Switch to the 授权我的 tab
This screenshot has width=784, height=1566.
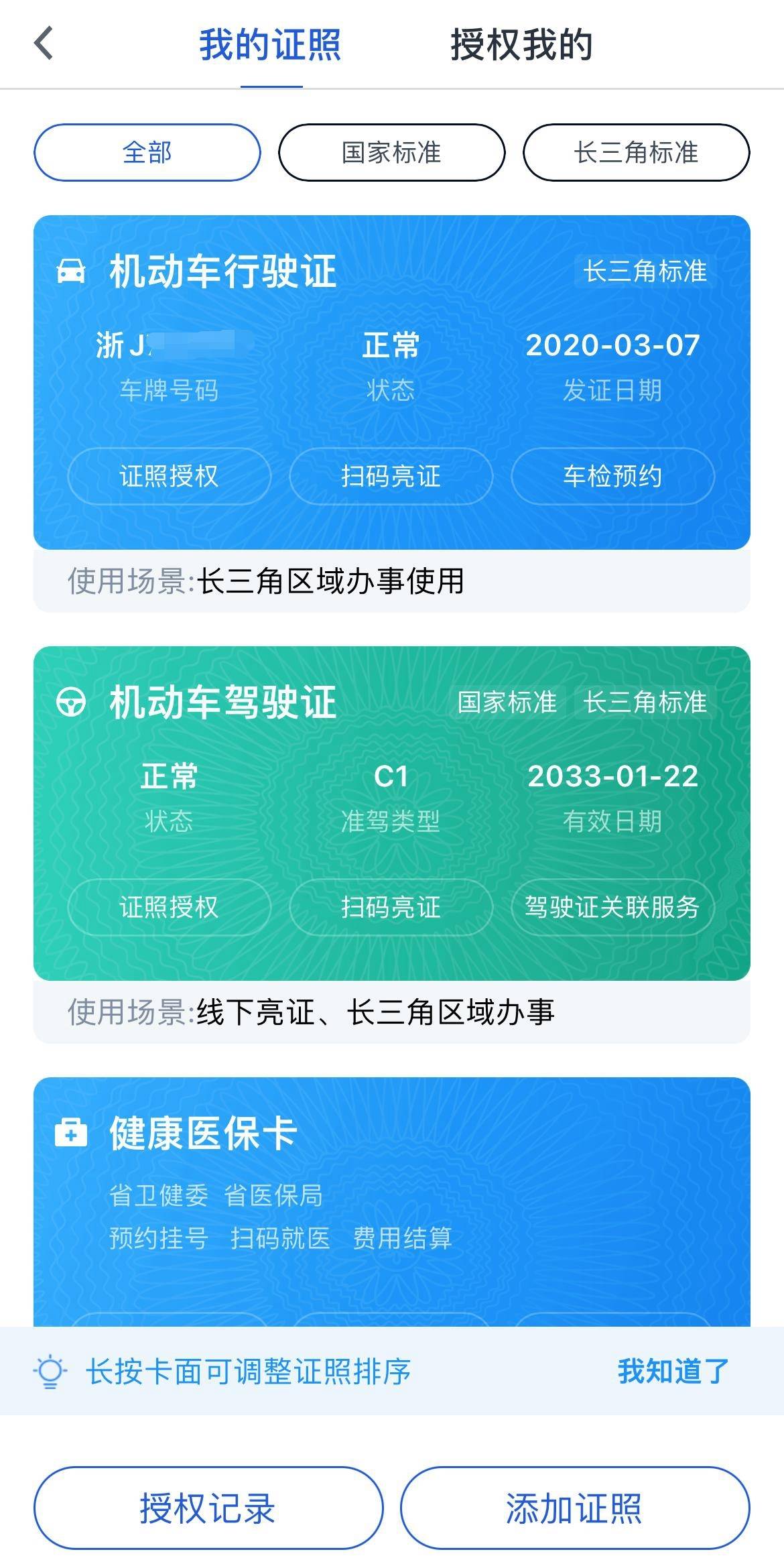click(x=521, y=46)
